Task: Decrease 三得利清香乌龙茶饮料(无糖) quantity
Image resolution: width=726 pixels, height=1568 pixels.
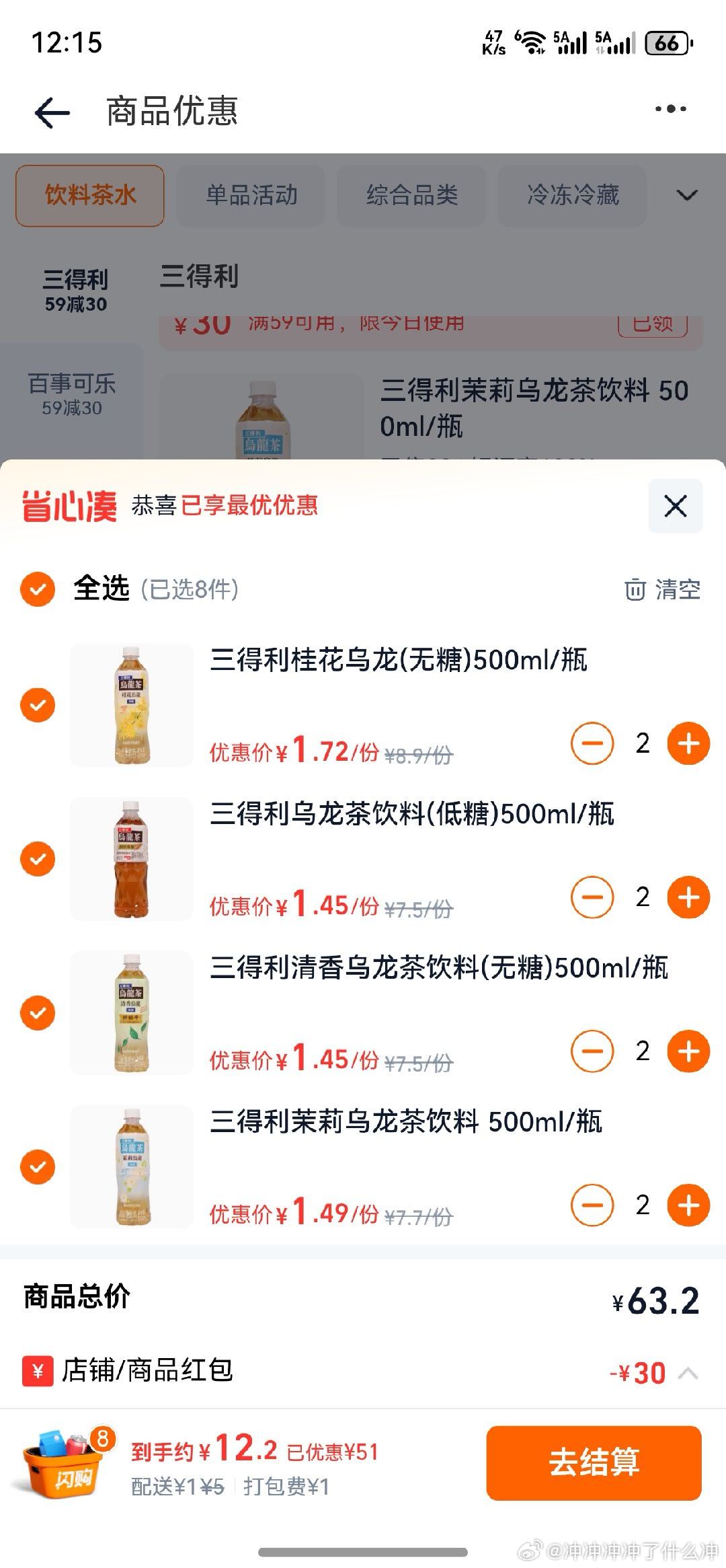Action: (592, 1051)
